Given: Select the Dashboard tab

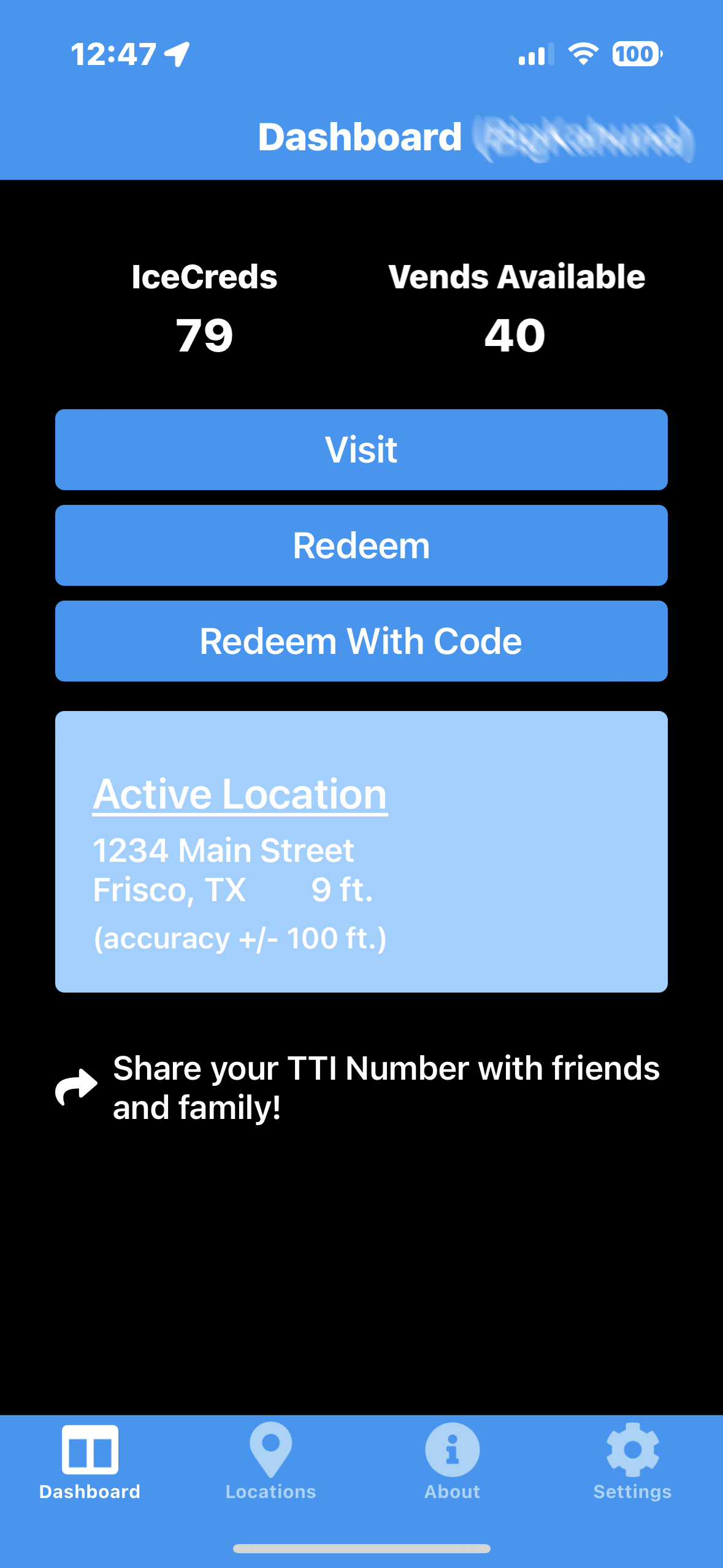Looking at the screenshot, I should (90, 1461).
